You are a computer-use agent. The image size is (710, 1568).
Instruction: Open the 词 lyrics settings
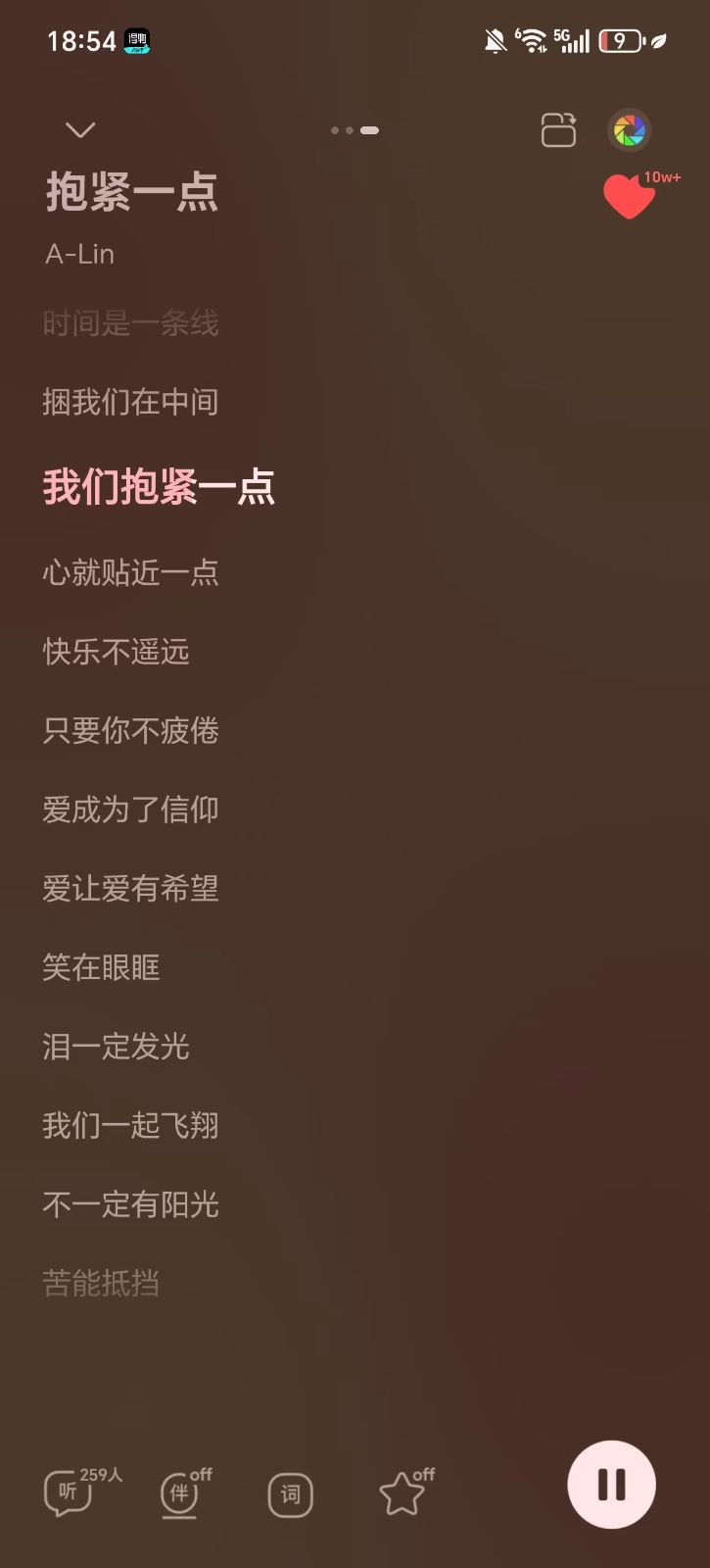click(x=290, y=1494)
